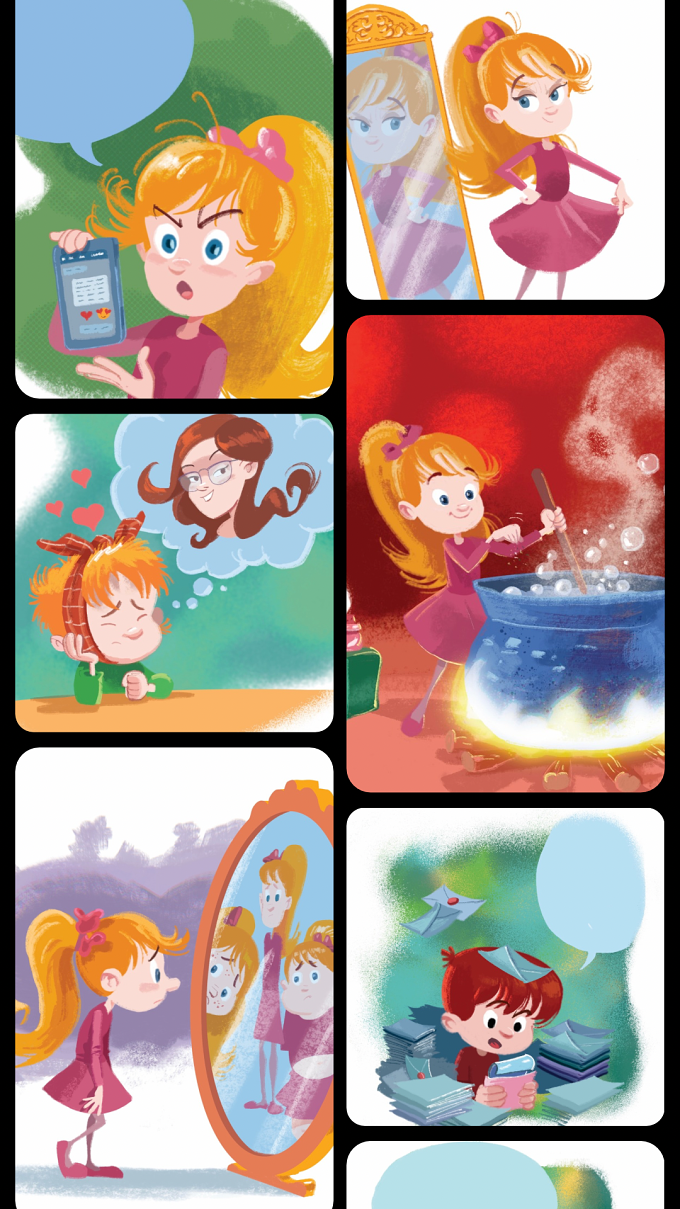View the girl facing the orange oval mirror
This screenshot has height=1209, width=680.
pos(174,978)
